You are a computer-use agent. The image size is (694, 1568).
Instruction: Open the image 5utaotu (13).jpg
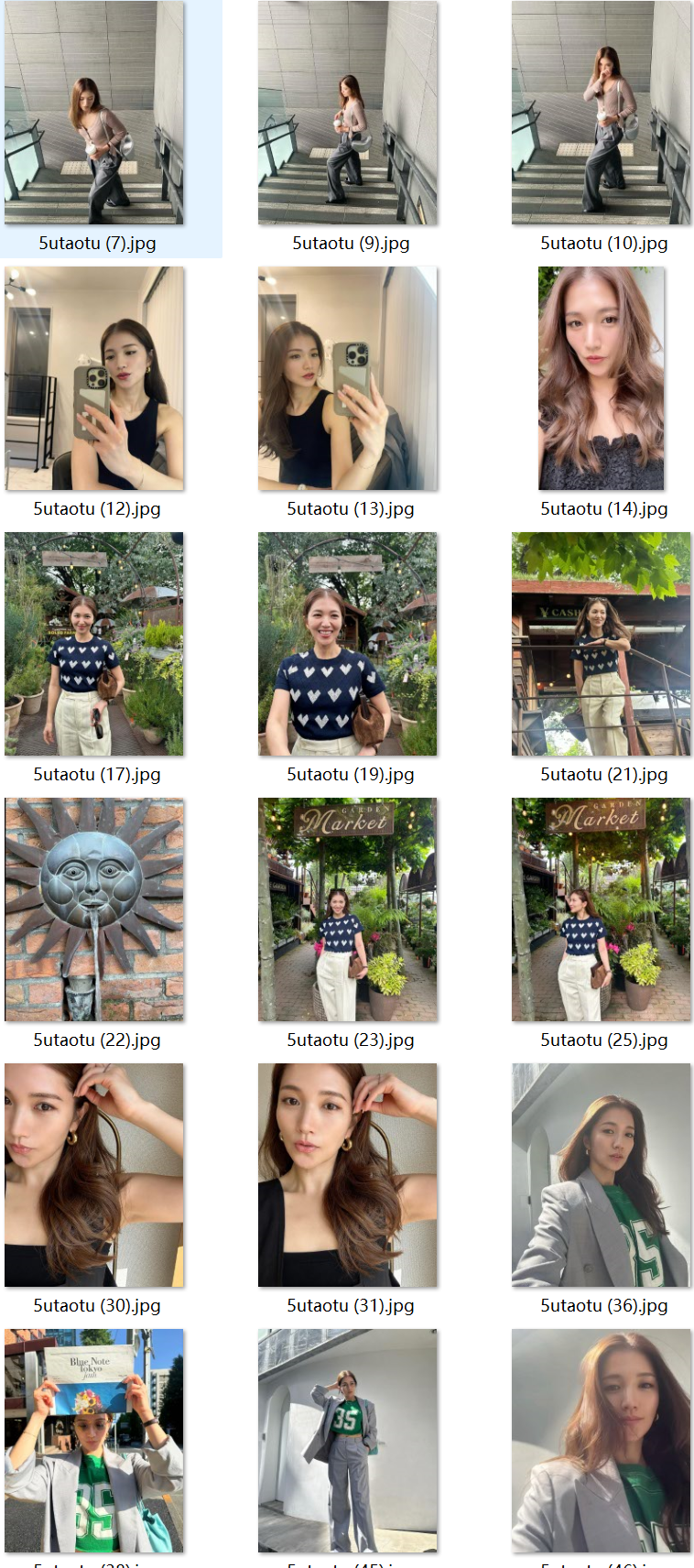click(348, 378)
